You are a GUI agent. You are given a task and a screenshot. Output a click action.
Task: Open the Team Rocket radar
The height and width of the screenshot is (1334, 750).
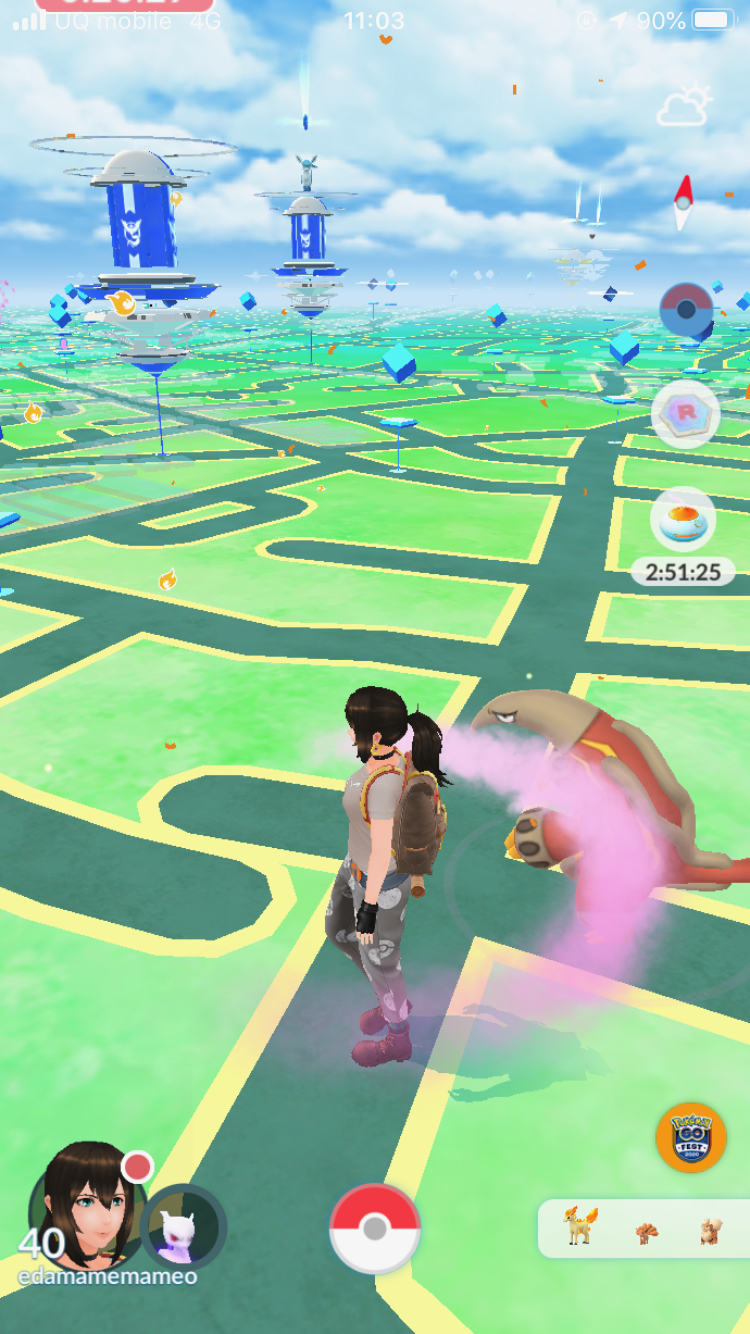pos(686,411)
